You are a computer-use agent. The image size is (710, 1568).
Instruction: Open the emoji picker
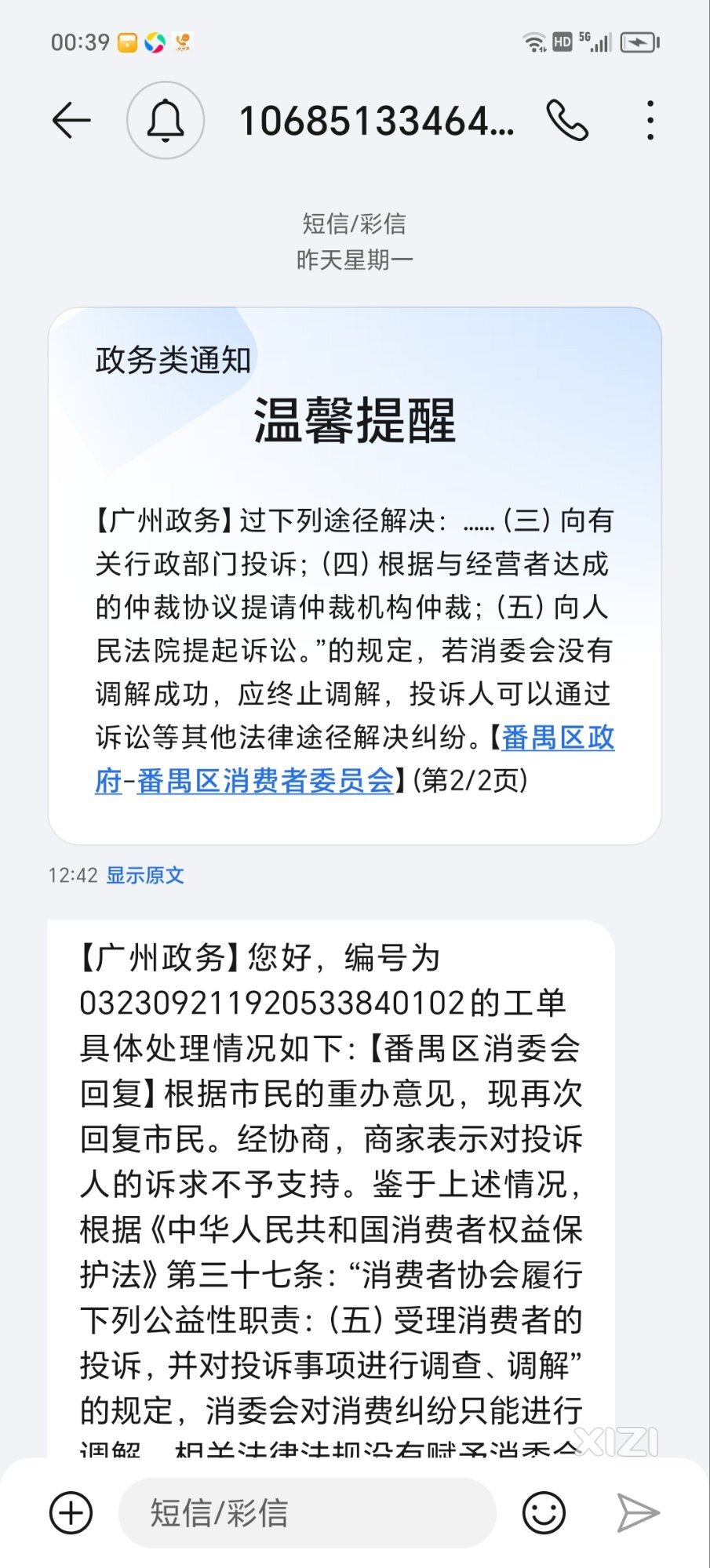pos(544,1512)
